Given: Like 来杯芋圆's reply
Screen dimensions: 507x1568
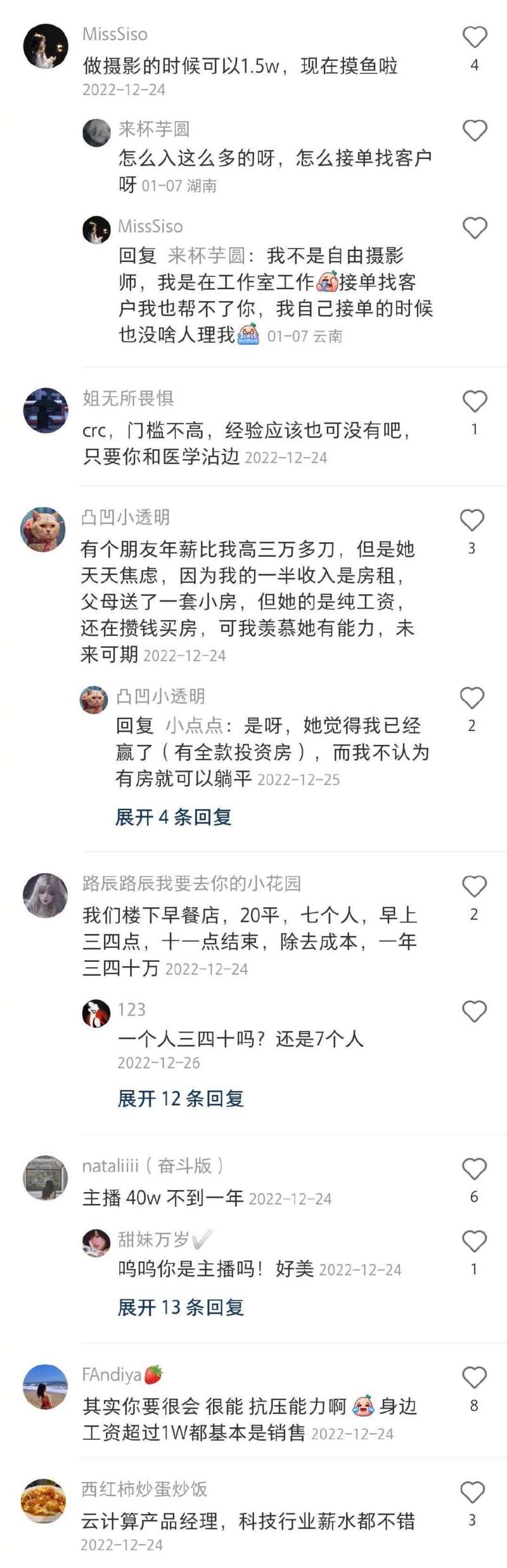Looking at the screenshot, I should pyautogui.click(x=474, y=131).
